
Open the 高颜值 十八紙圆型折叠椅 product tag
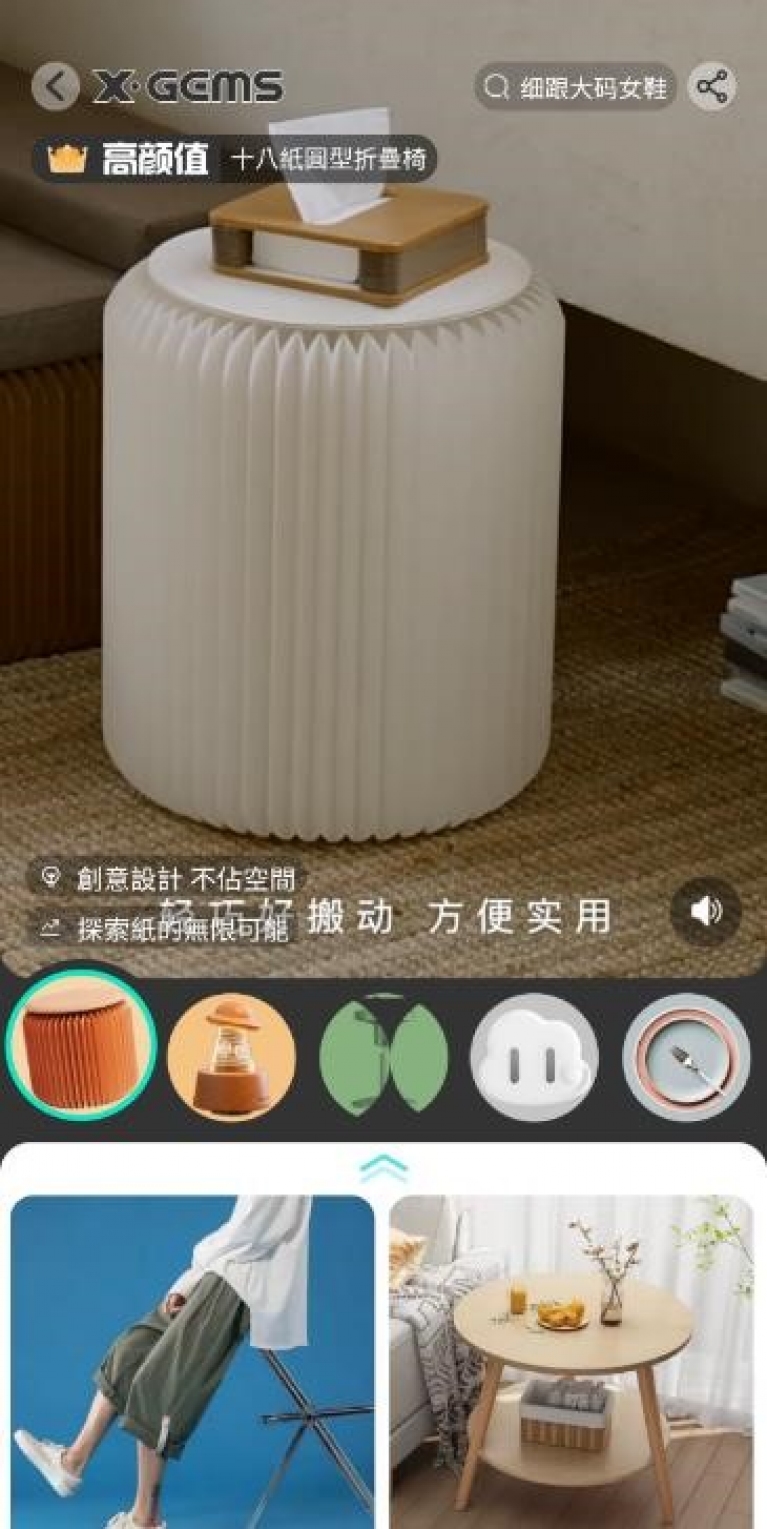(x=235, y=159)
